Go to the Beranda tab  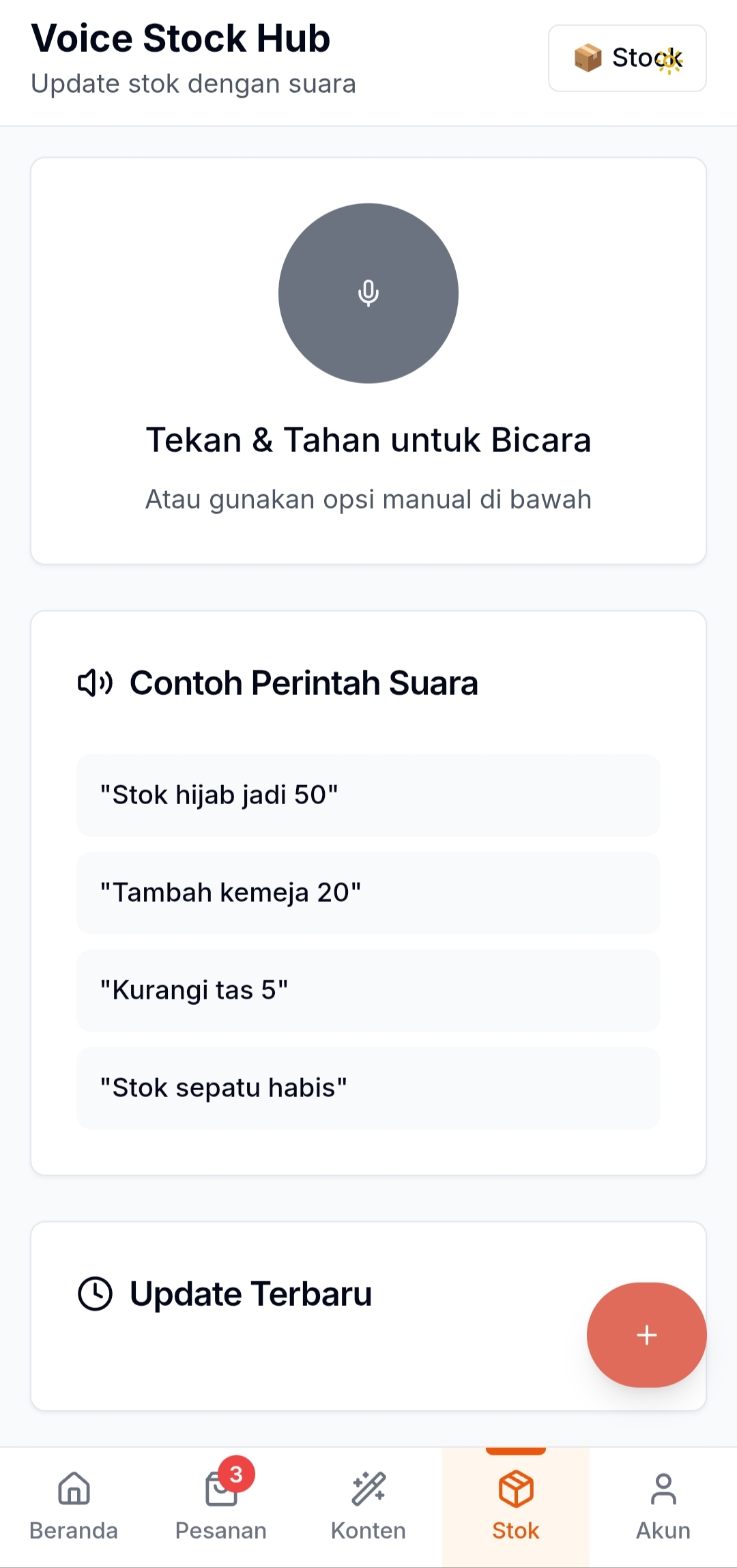74,1507
